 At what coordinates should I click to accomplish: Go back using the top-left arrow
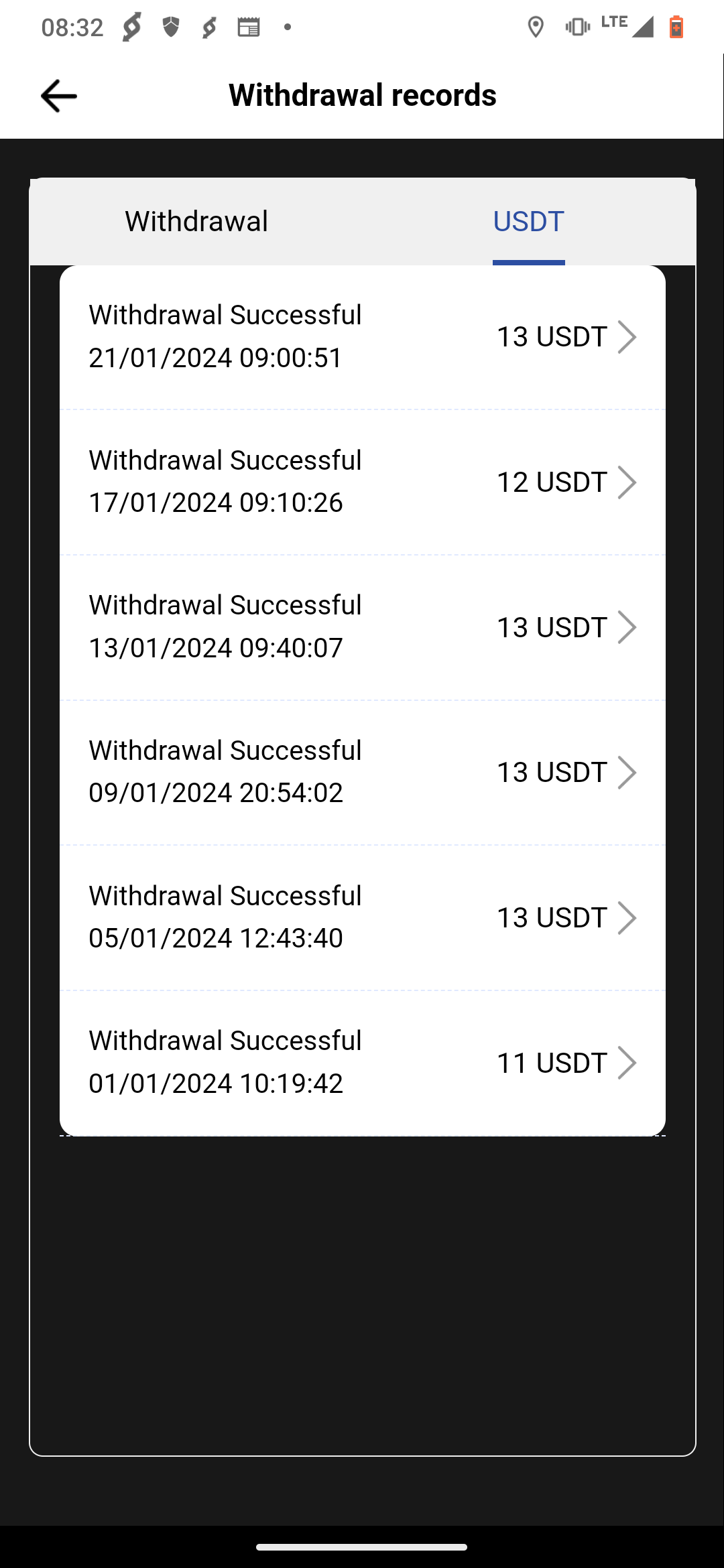point(59,96)
